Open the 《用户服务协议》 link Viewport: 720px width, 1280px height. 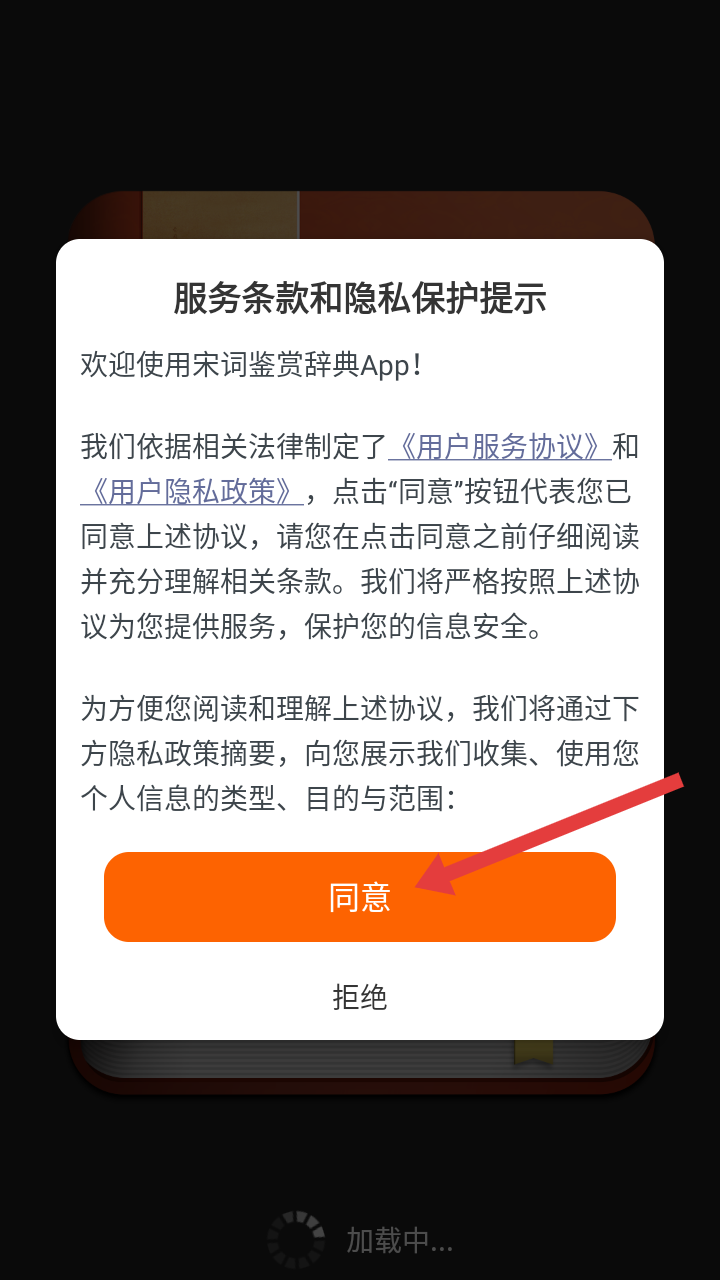click(500, 446)
